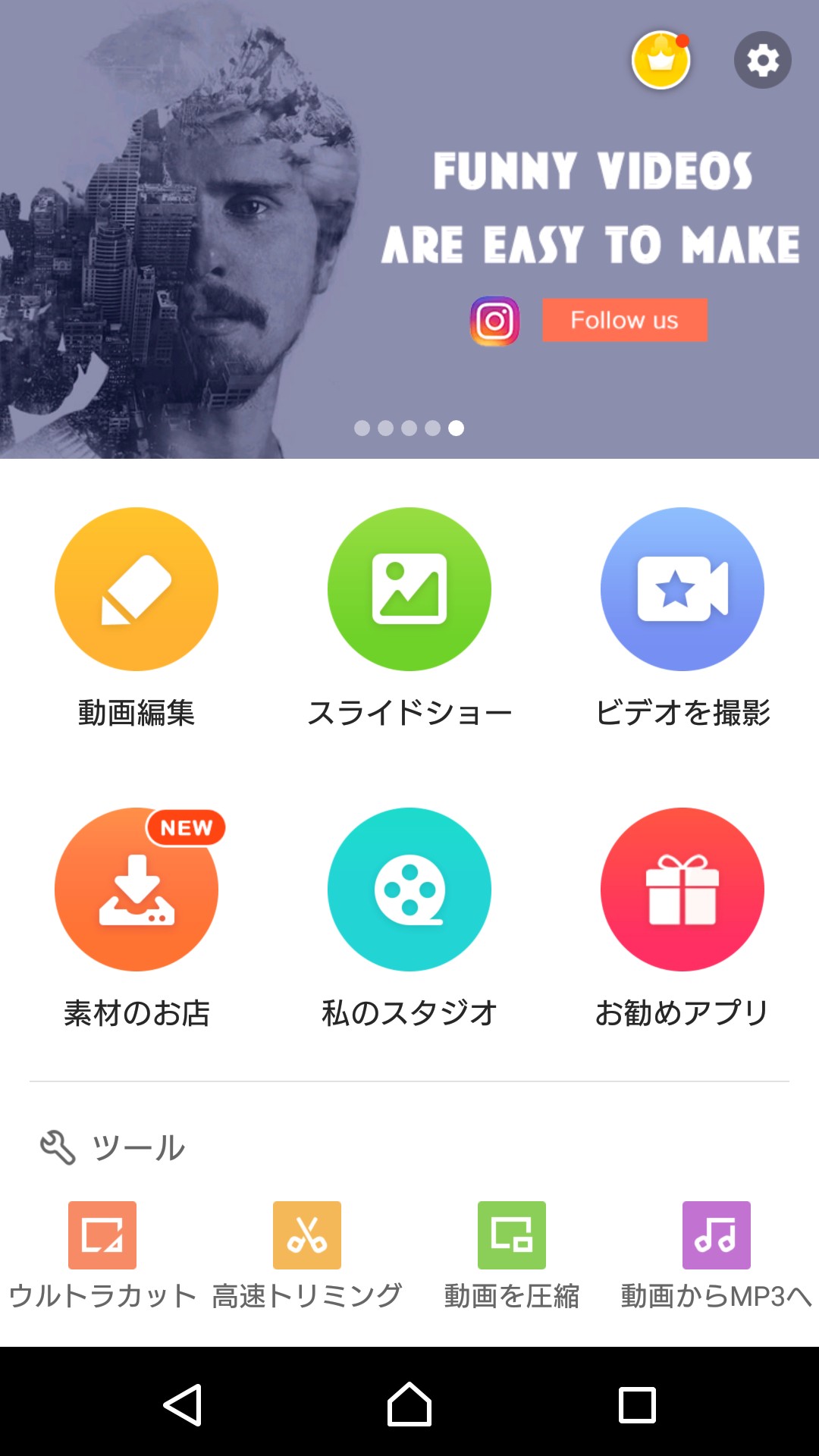Open 動画からMP3へ converter

tap(717, 1235)
